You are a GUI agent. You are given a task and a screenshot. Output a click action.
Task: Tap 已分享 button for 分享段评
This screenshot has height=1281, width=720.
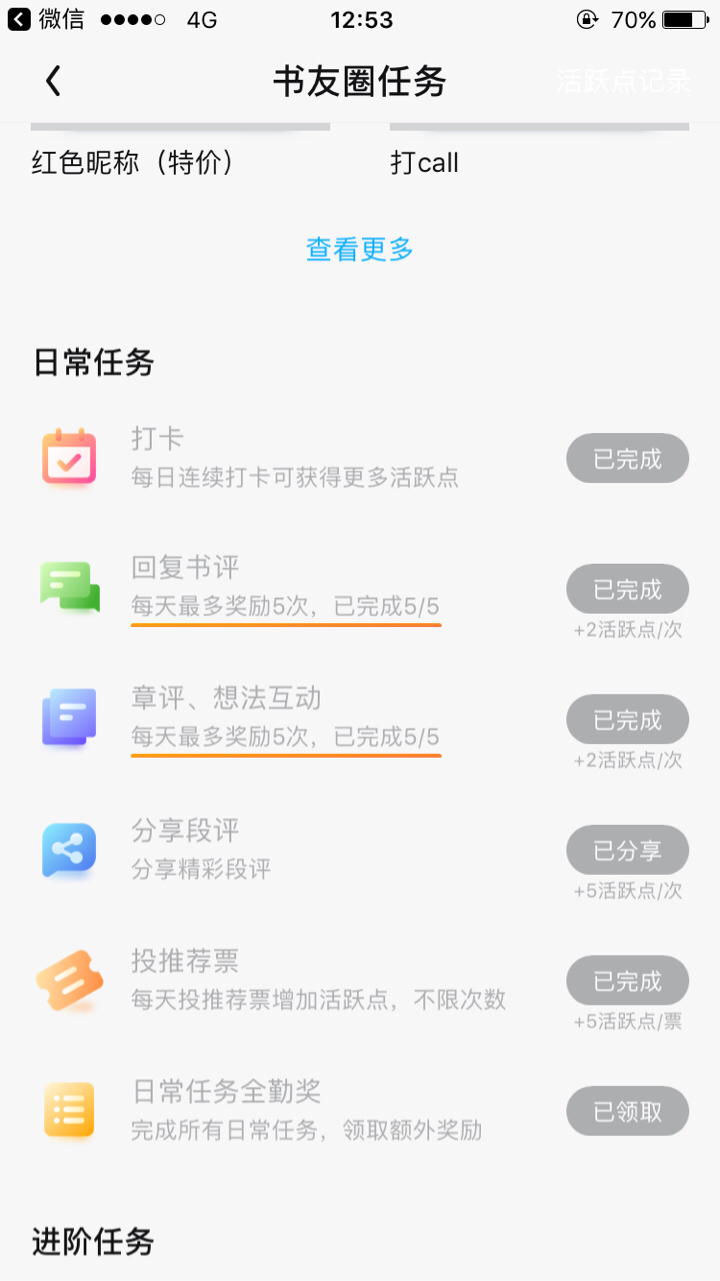pyautogui.click(x=628, y=850)
